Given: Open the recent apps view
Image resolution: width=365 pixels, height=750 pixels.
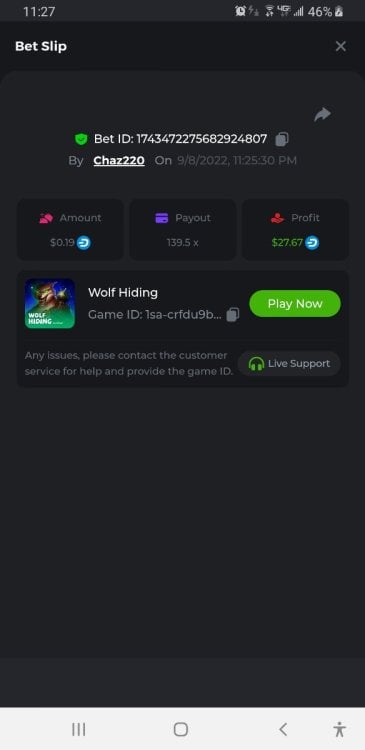Looking at the screenshot, I should pyautogui.click(x=78, y=729).
